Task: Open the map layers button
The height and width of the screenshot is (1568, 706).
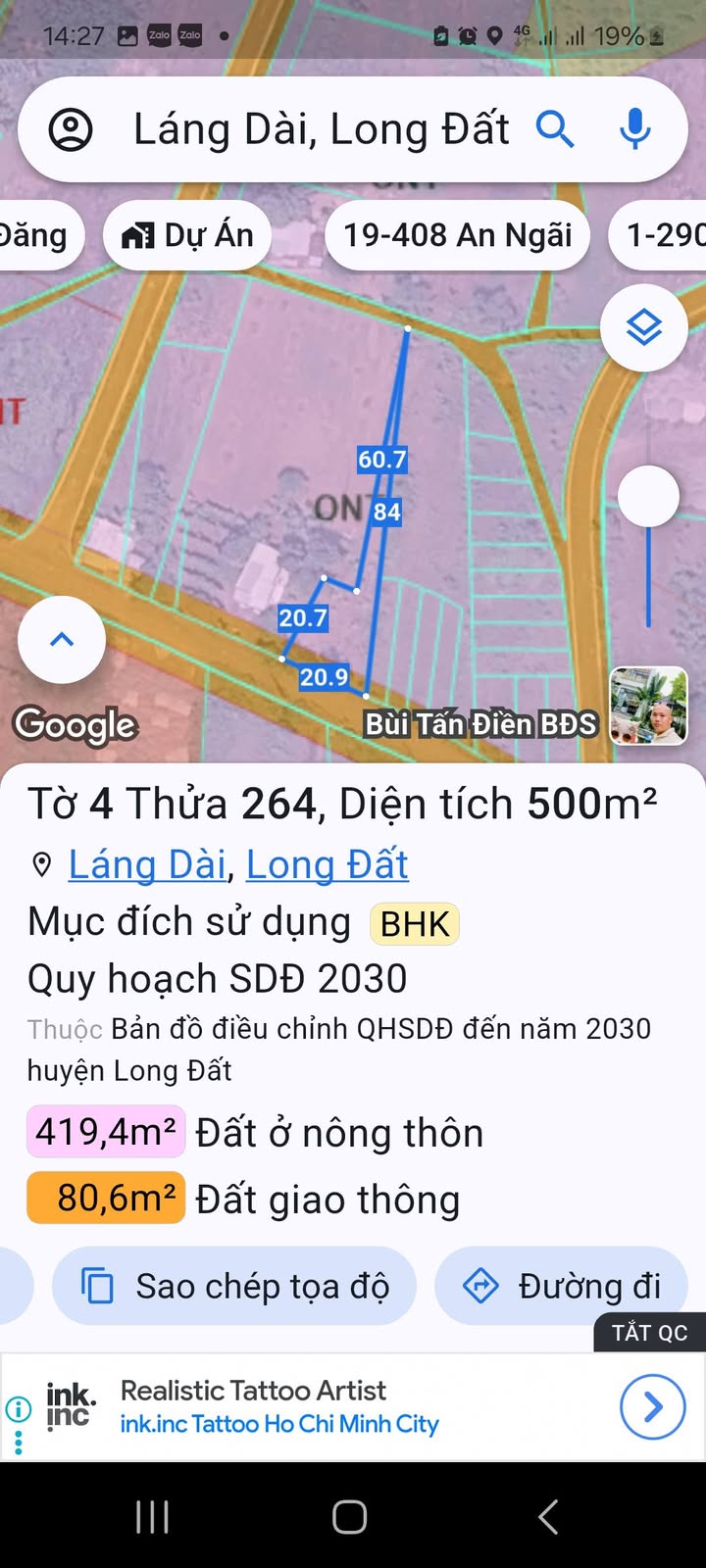Action: coord(644,327)
